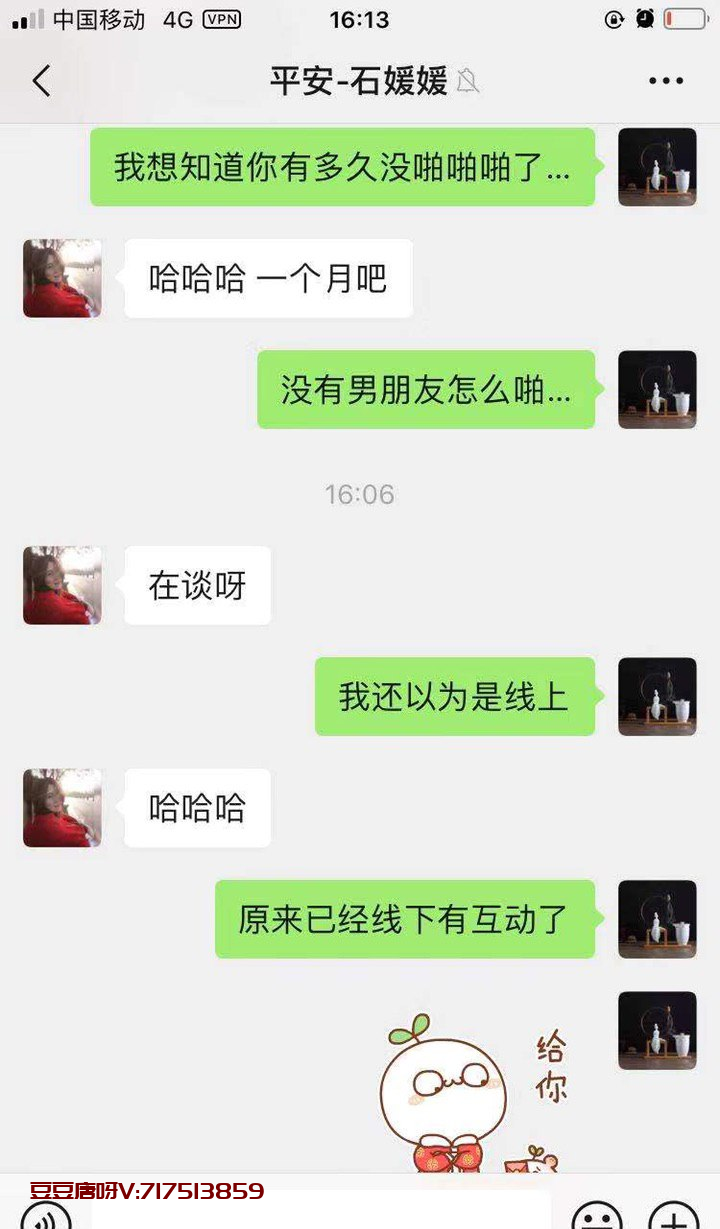Open the emoji picker
The image size is (720, 1229).
tap(596, 1218)
